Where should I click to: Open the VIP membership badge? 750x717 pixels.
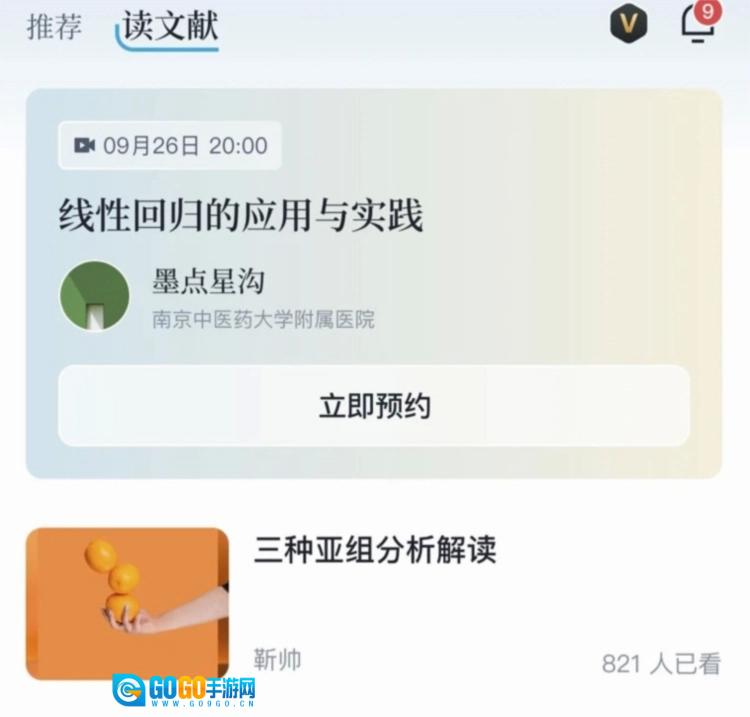(x=629, y=23)
